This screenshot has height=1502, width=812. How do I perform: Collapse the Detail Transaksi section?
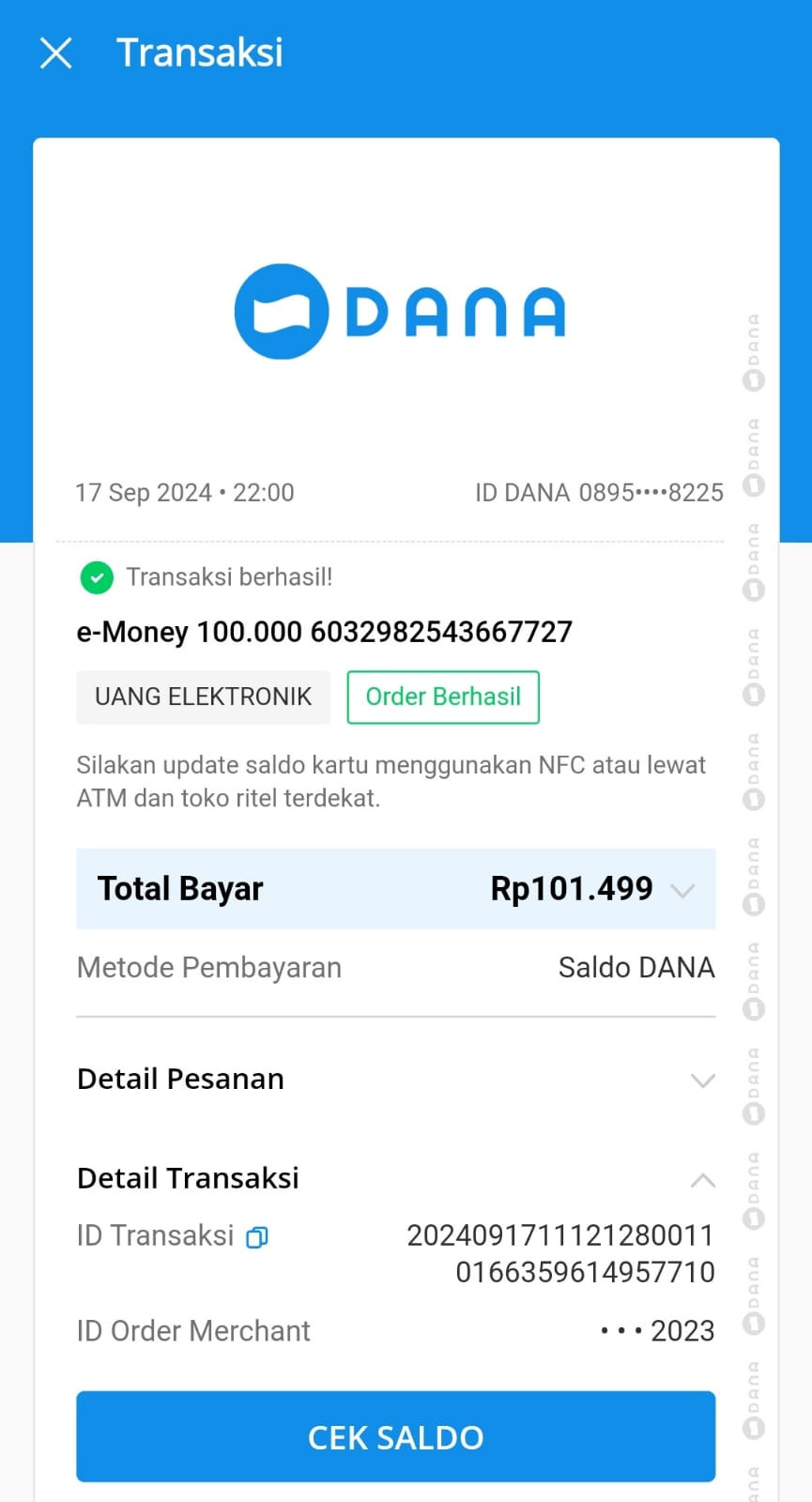[x=702, y=1180]
